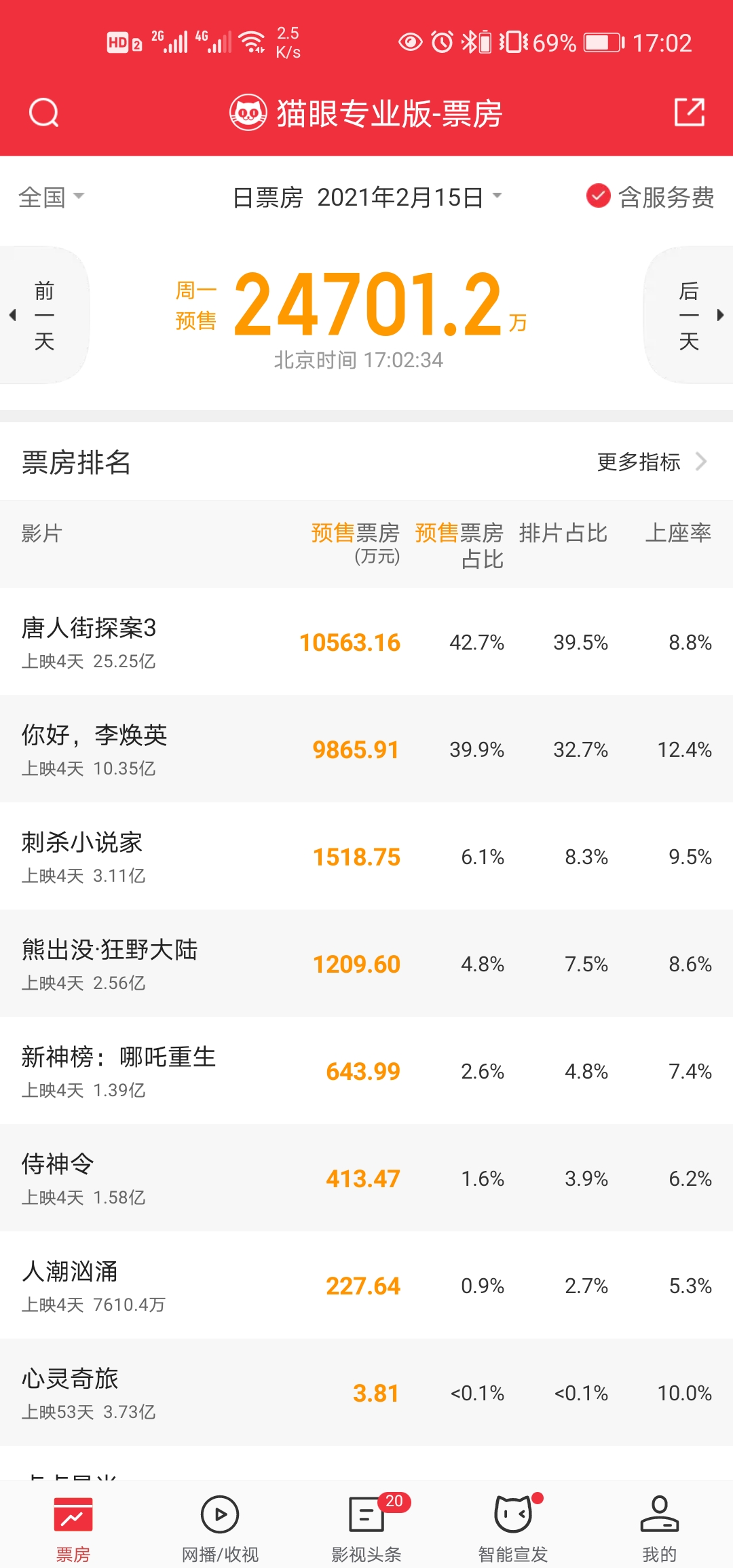Switch to the 我的 tab
The height and width of the screenshot is (1568, 733).
click(659, 1523)
